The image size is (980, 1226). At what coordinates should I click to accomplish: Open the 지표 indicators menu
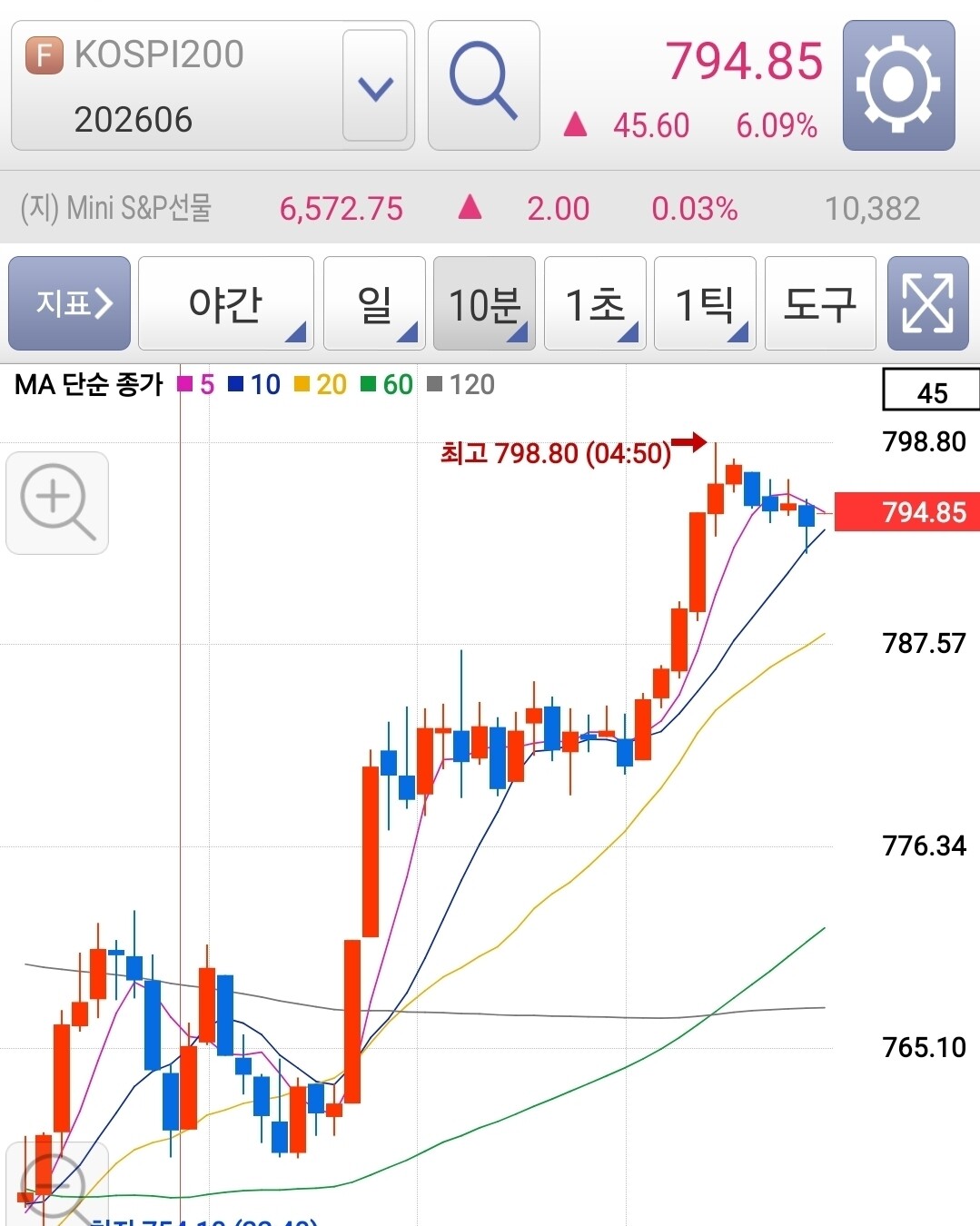(x=70, y=303)
